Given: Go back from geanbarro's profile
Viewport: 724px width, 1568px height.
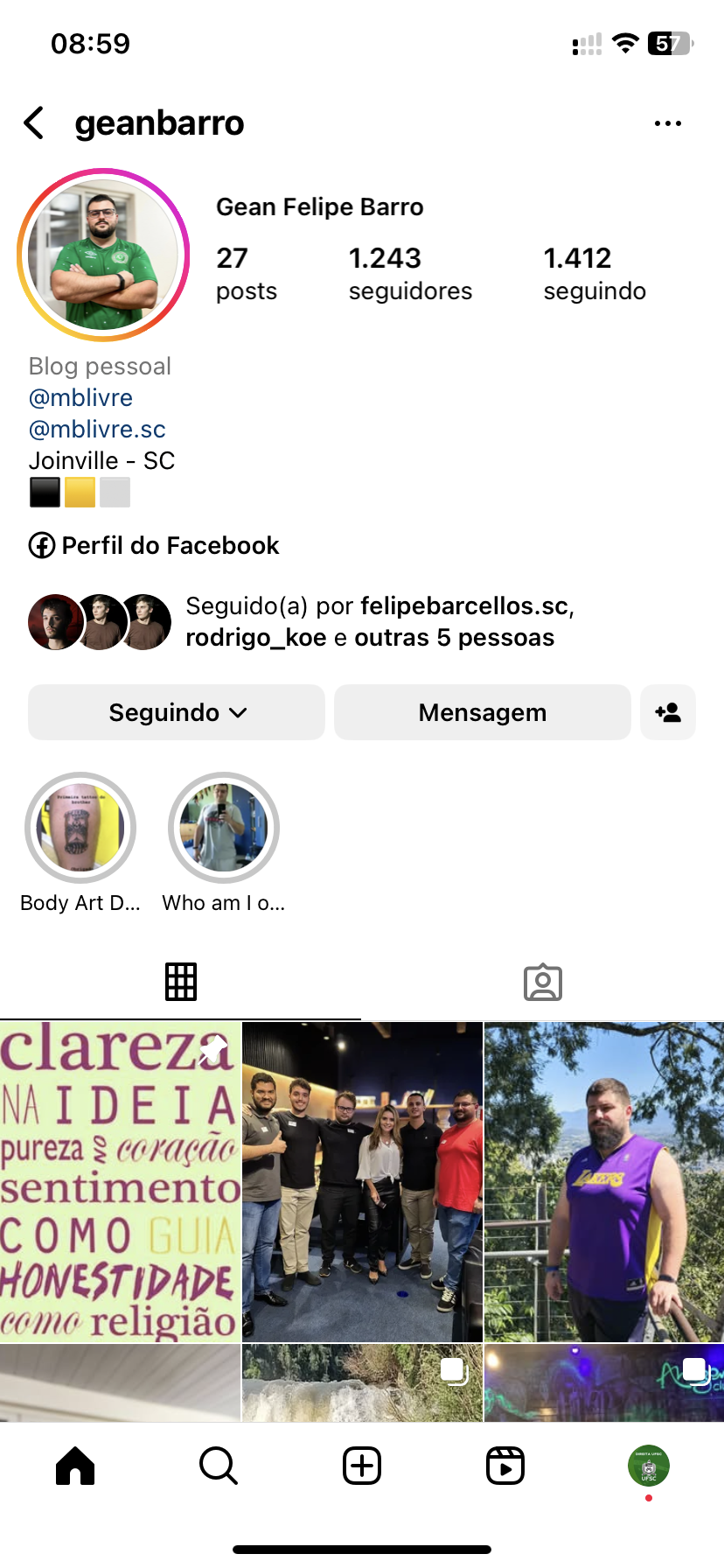Looking at the screenshot, I should (x=35, y=123).
